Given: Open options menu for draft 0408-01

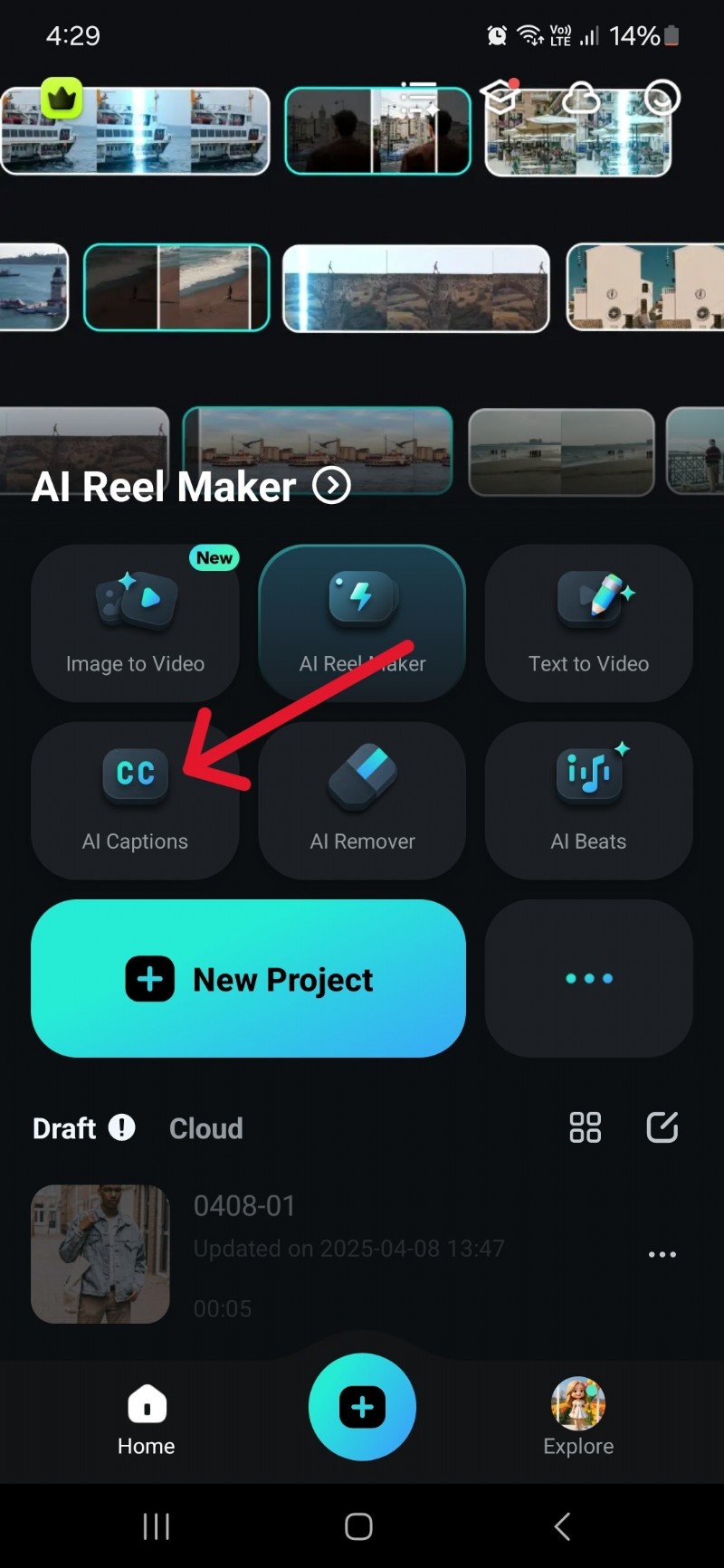Looking at the screenshot, I should point(662,1254).
